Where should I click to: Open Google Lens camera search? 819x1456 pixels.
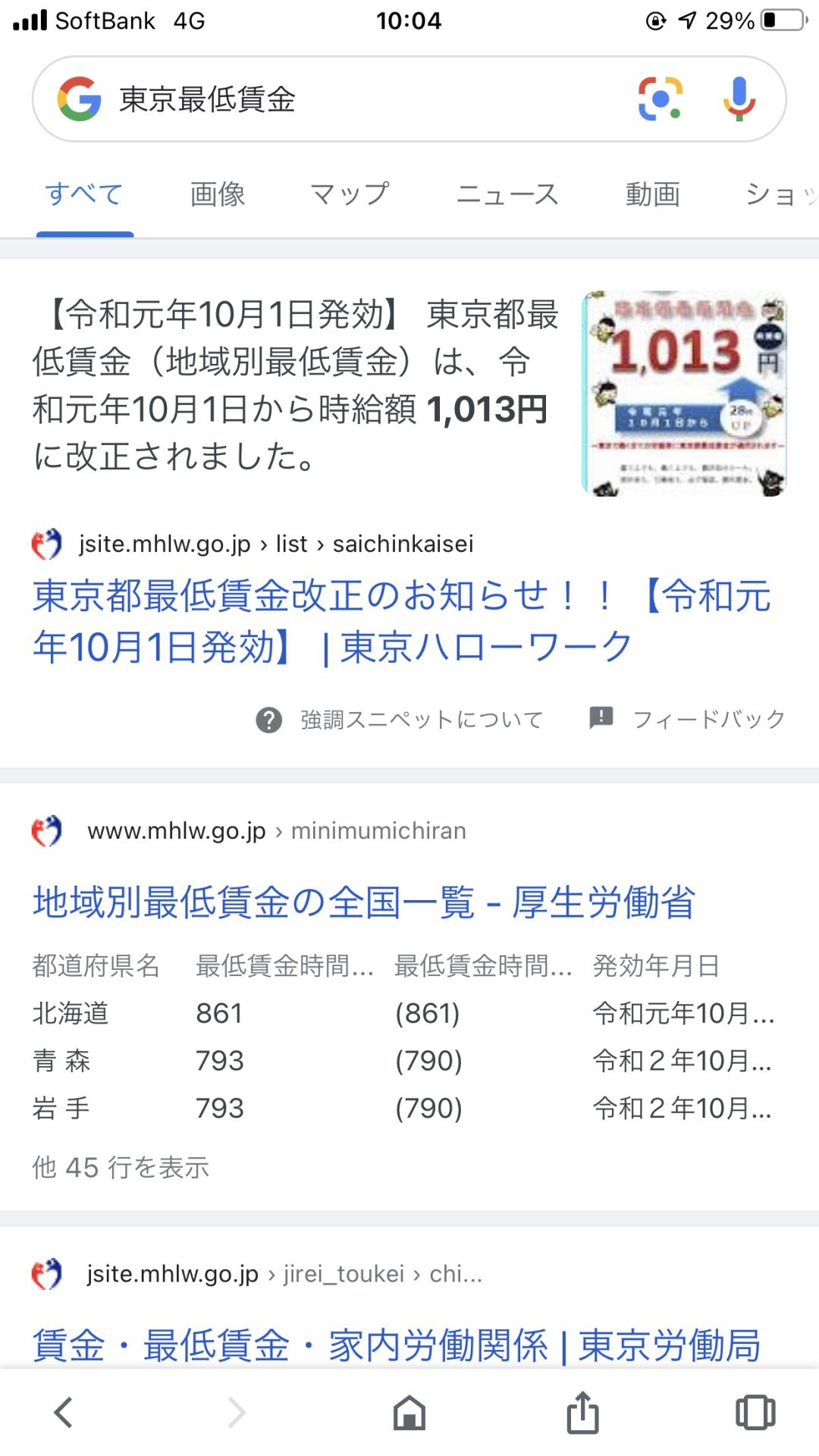[660, 99]
